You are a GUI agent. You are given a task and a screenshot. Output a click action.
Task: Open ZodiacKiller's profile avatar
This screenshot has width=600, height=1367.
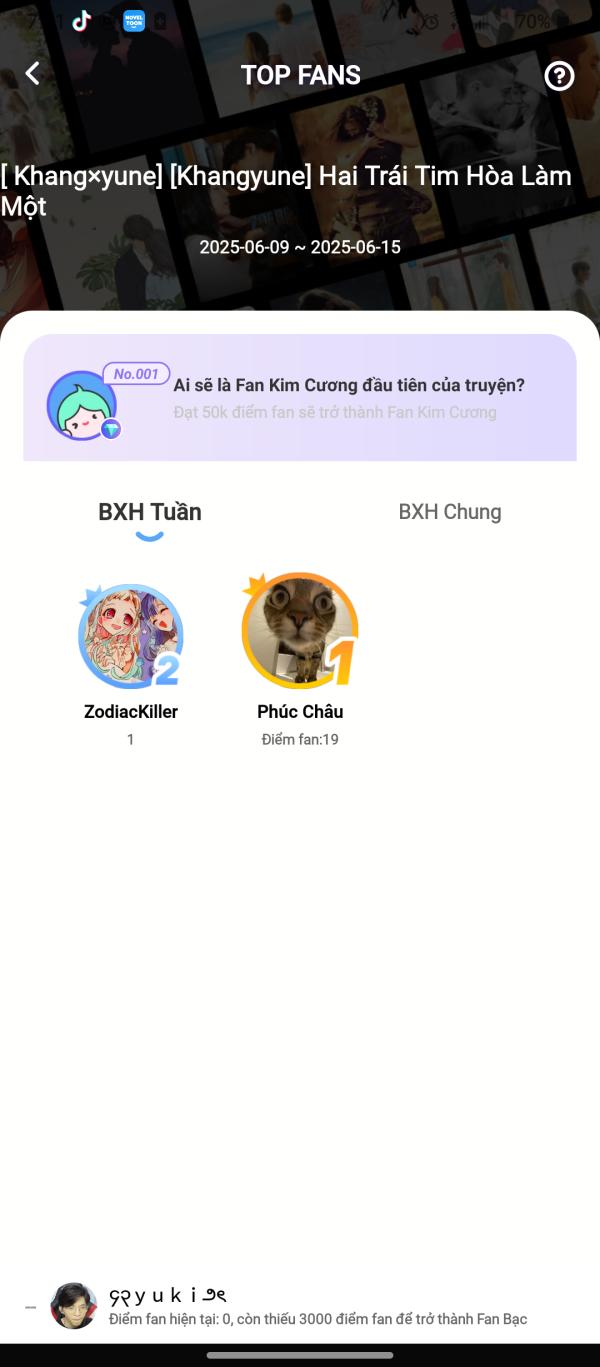click(x=131, y=637)
